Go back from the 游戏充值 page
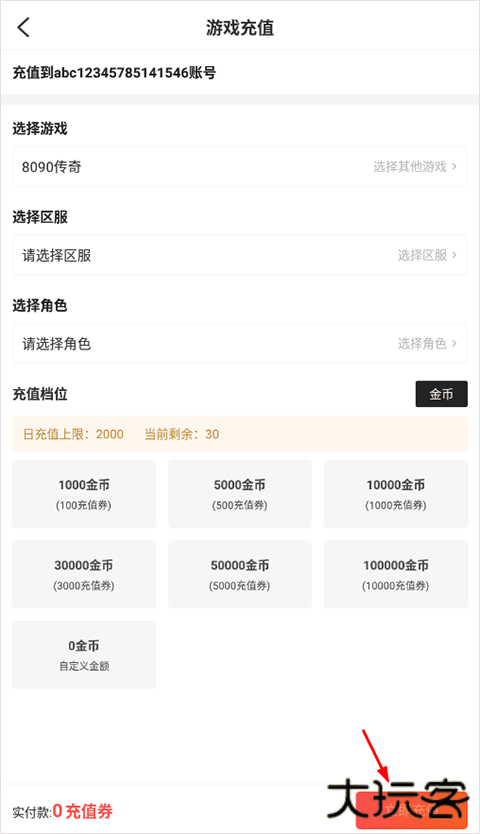480x834 pixels. (x=23, y=27)
